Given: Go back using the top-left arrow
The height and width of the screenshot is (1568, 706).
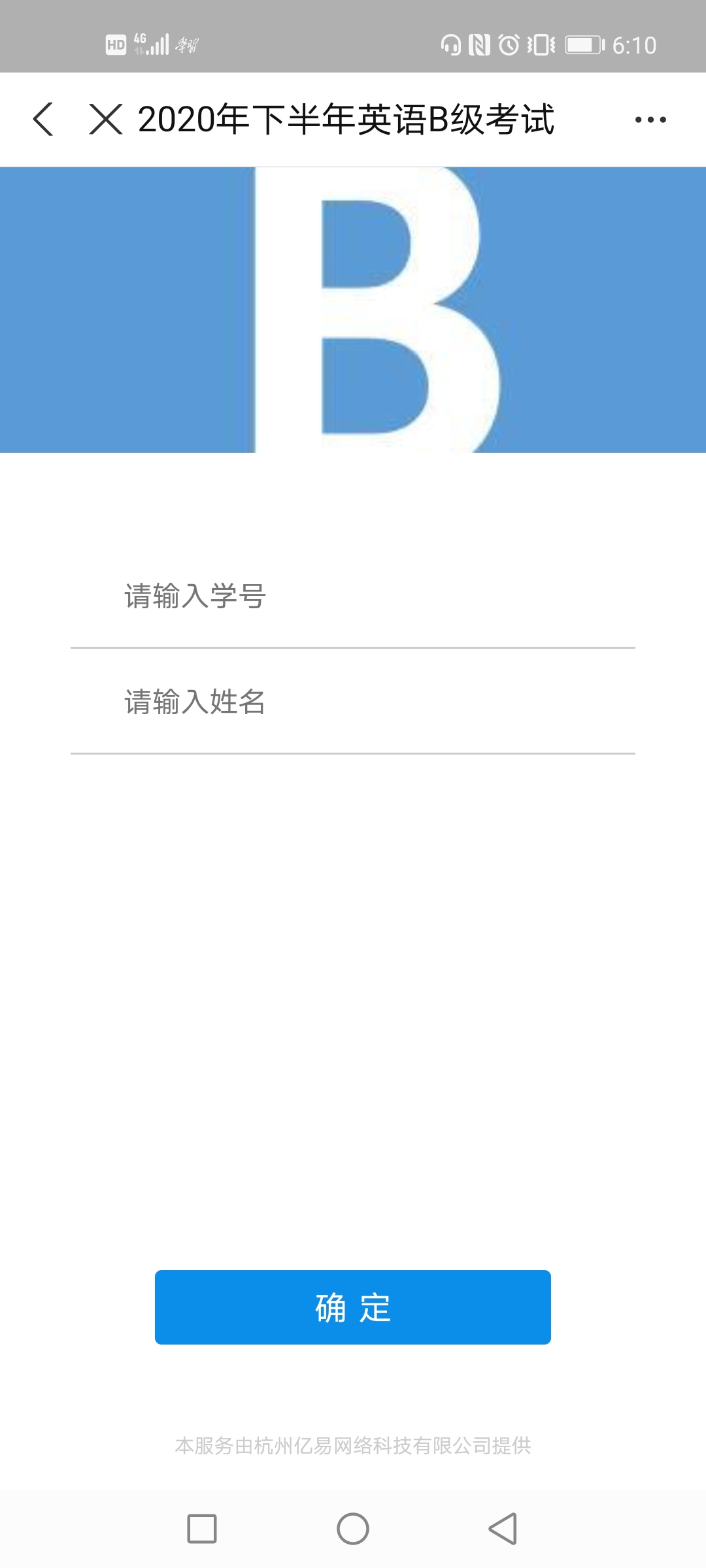Looking at the screenshot, I should pos(43,120).
